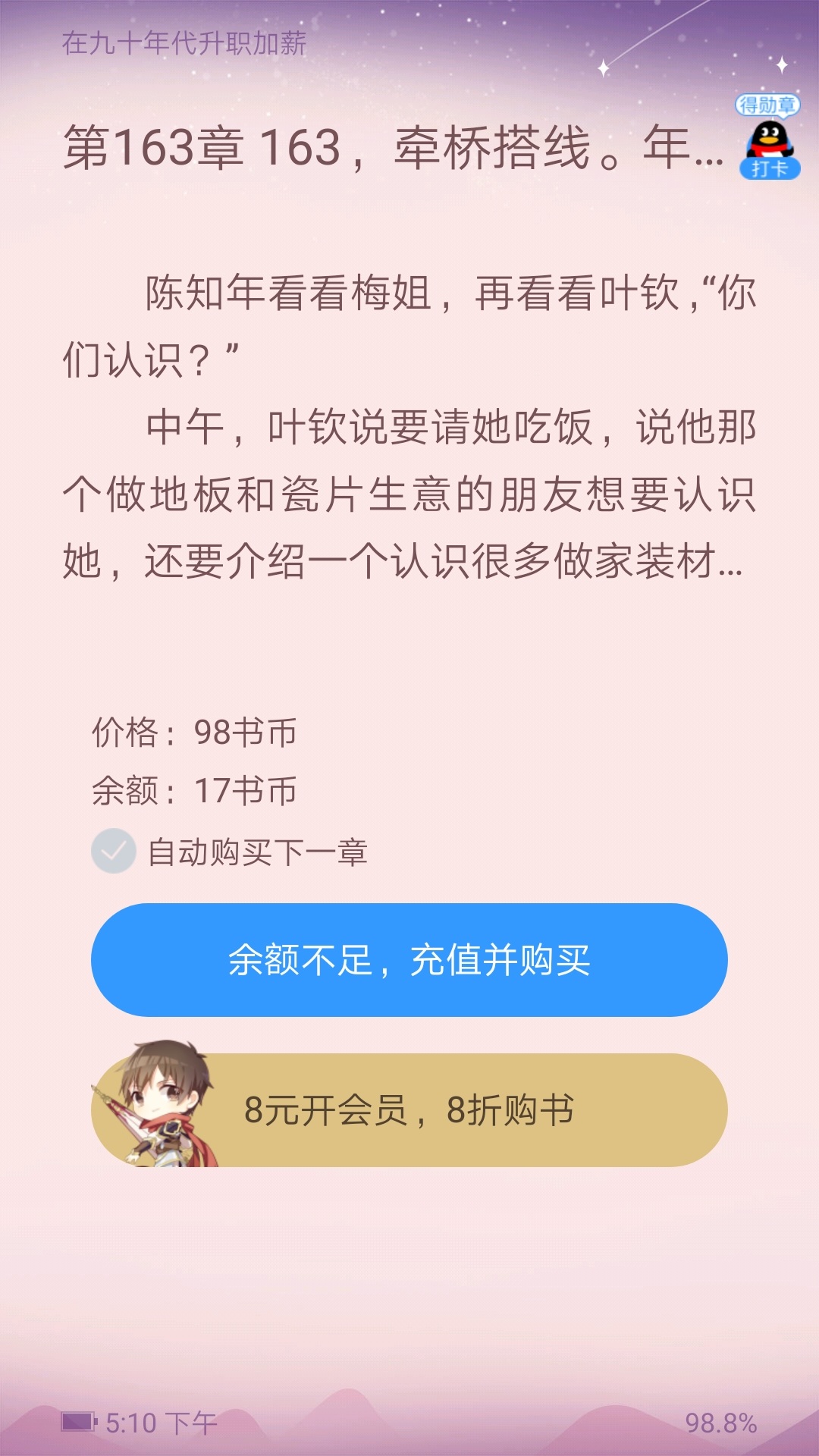Open 8元开会员，8折购书 membership offer
819x1456 pixels.
(409, 1110)
